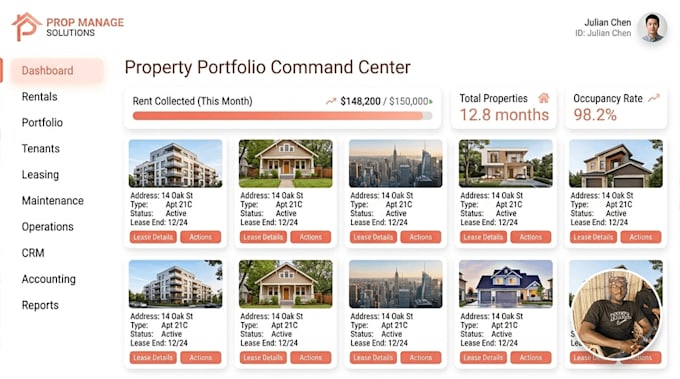Switch to the Leasing section
This screenshot has height=379, width=680.
40,175
